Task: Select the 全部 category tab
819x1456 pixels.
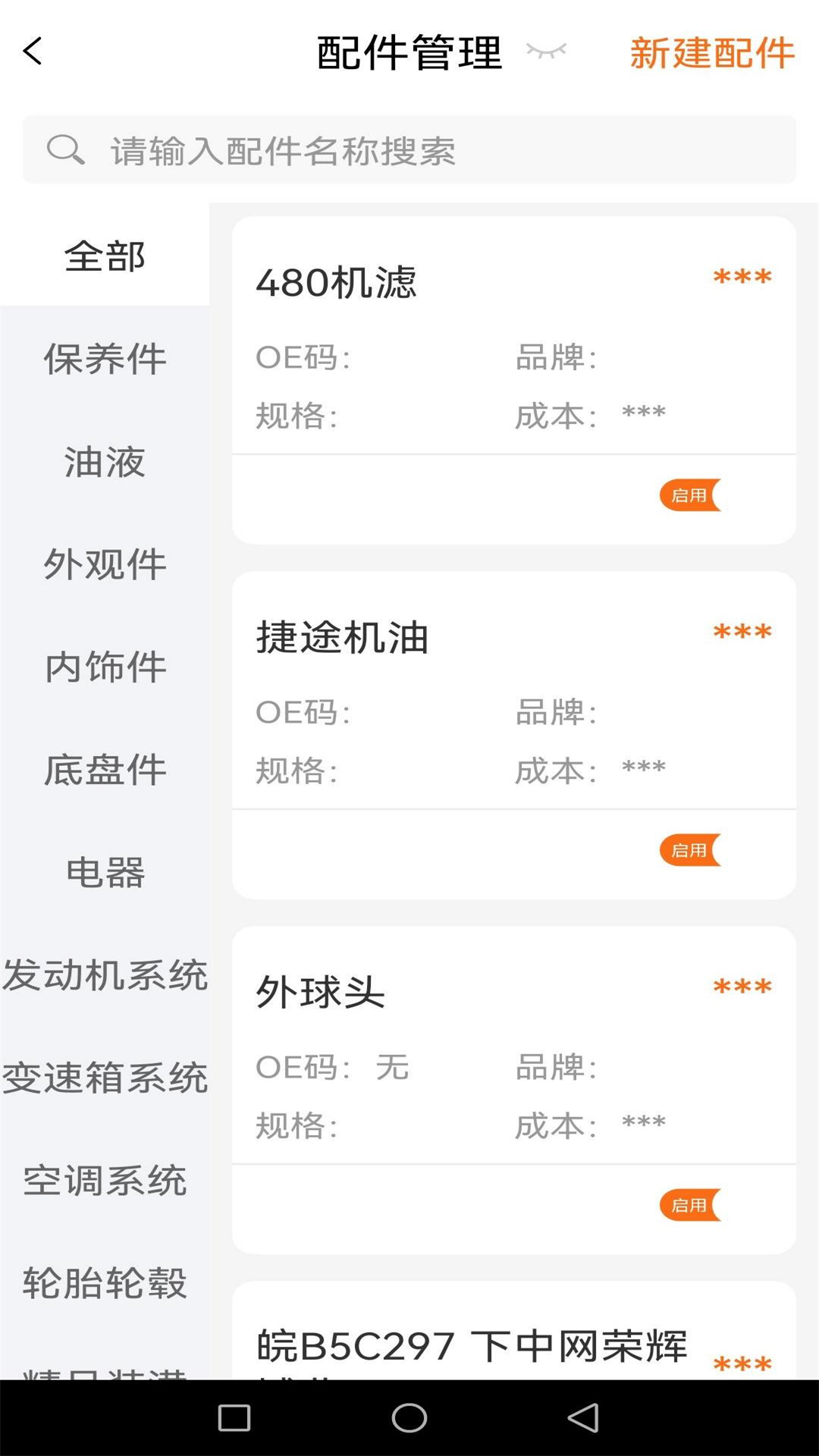Action: point(104,257)
